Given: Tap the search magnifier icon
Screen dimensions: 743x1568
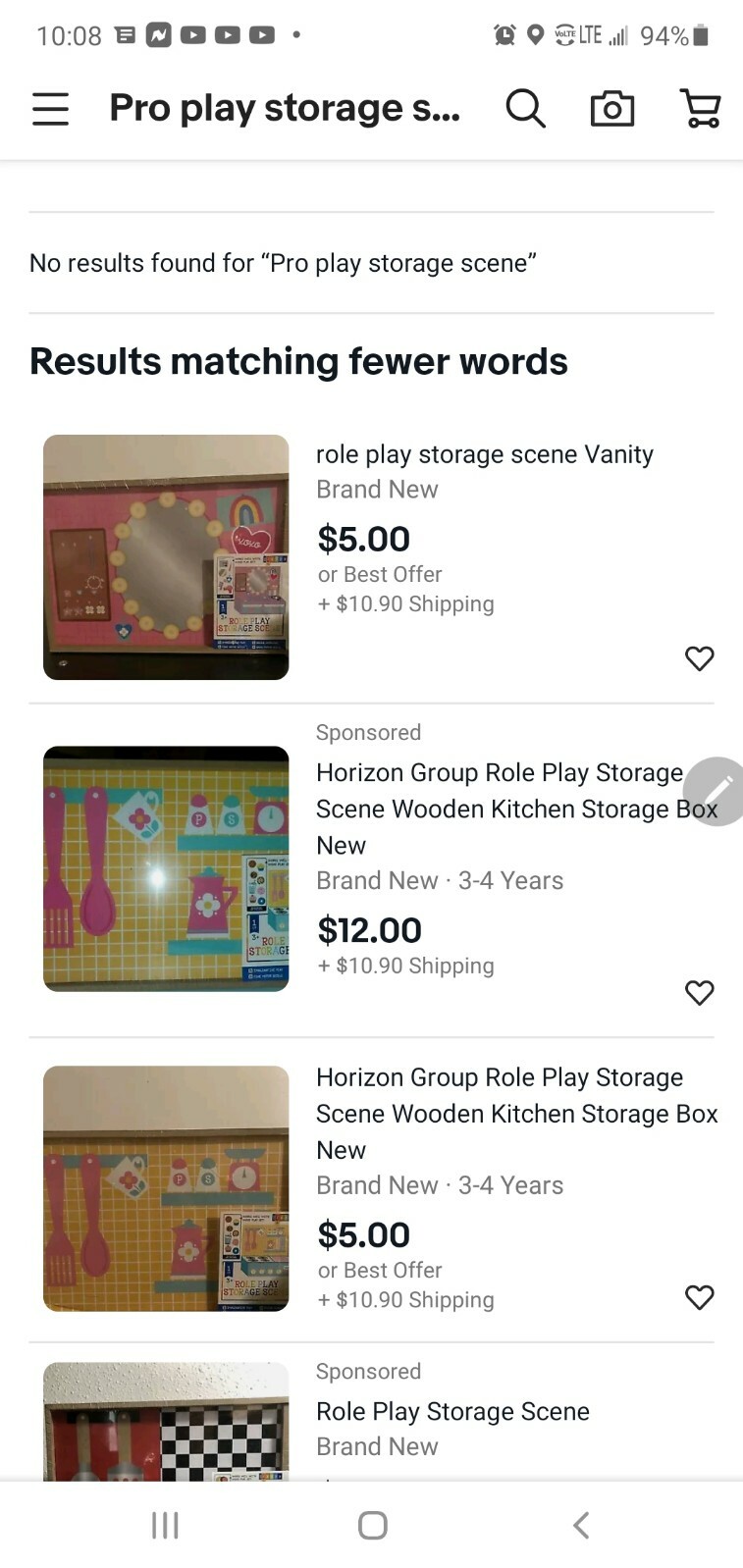Looking at the screenshot, I should (525, 108).
